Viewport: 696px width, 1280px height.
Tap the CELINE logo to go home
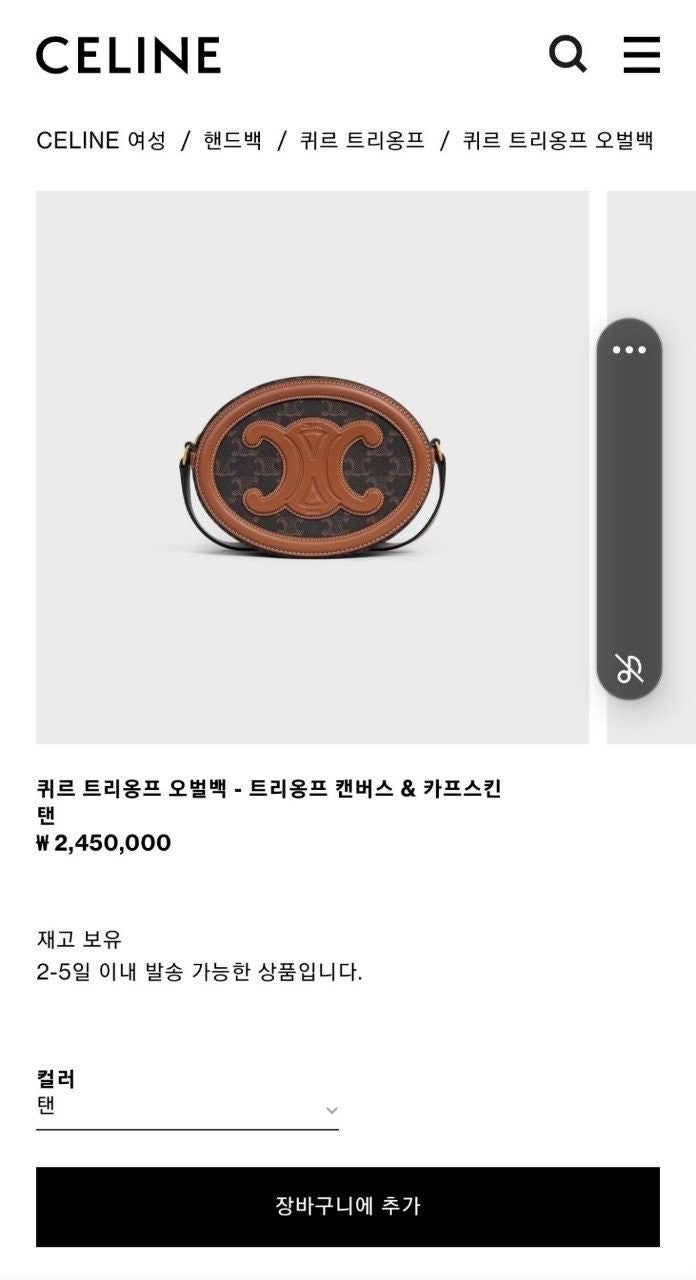click(x=128, y=55)
